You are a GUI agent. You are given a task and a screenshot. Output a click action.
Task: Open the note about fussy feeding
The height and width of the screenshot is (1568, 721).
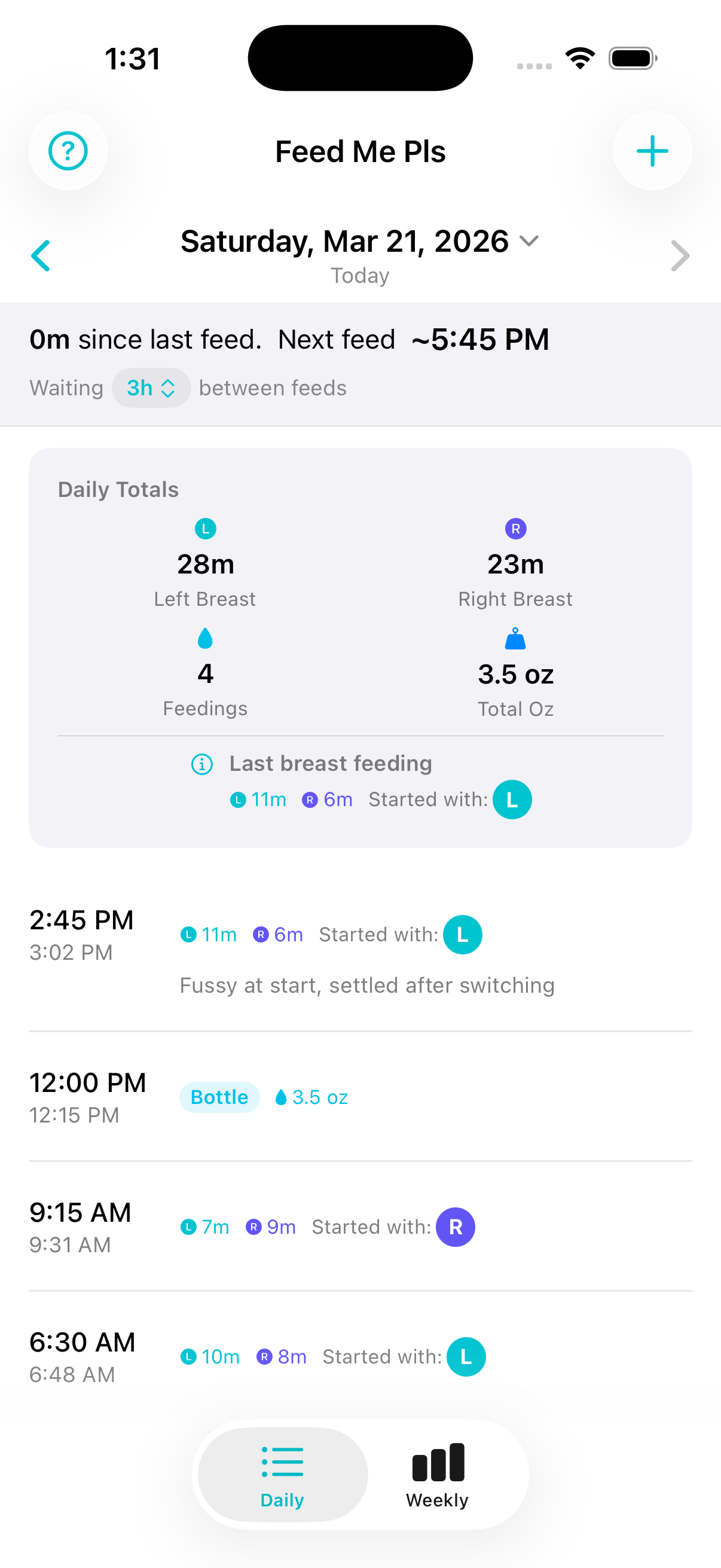[x=366, y=985]
